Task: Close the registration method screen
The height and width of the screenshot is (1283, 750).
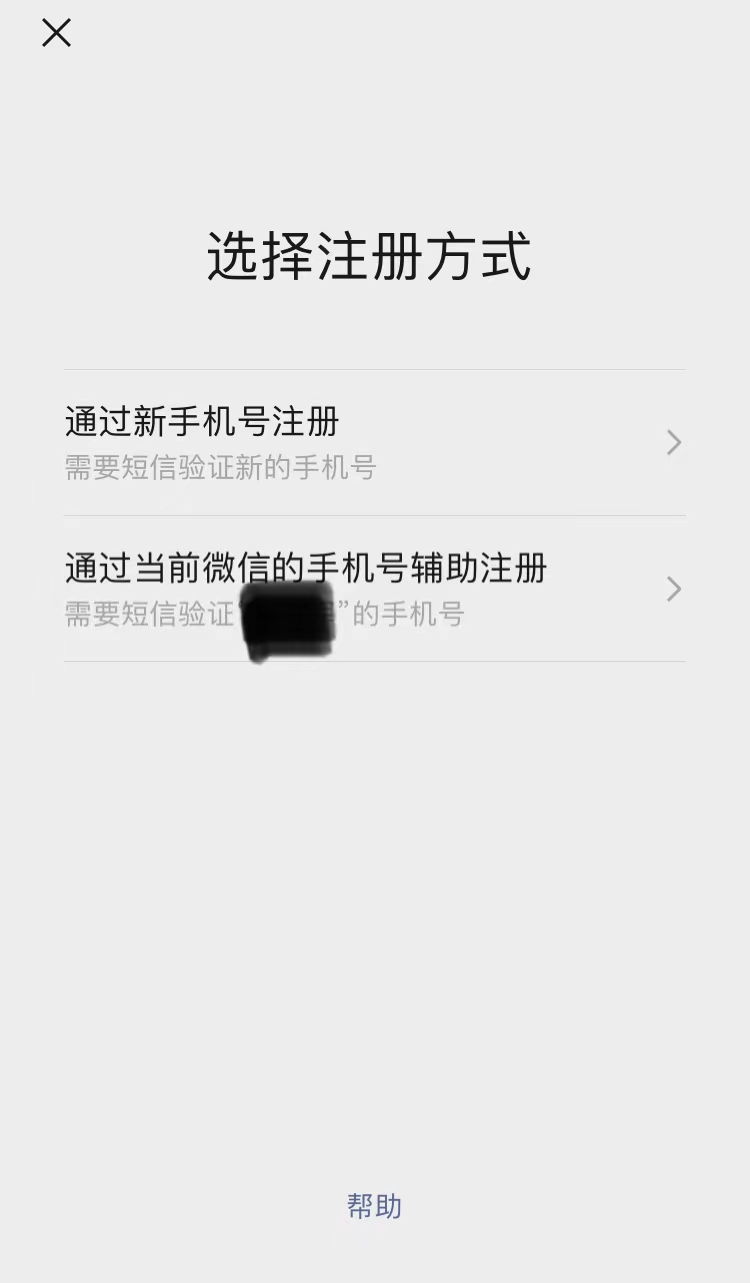Action: 56,33
